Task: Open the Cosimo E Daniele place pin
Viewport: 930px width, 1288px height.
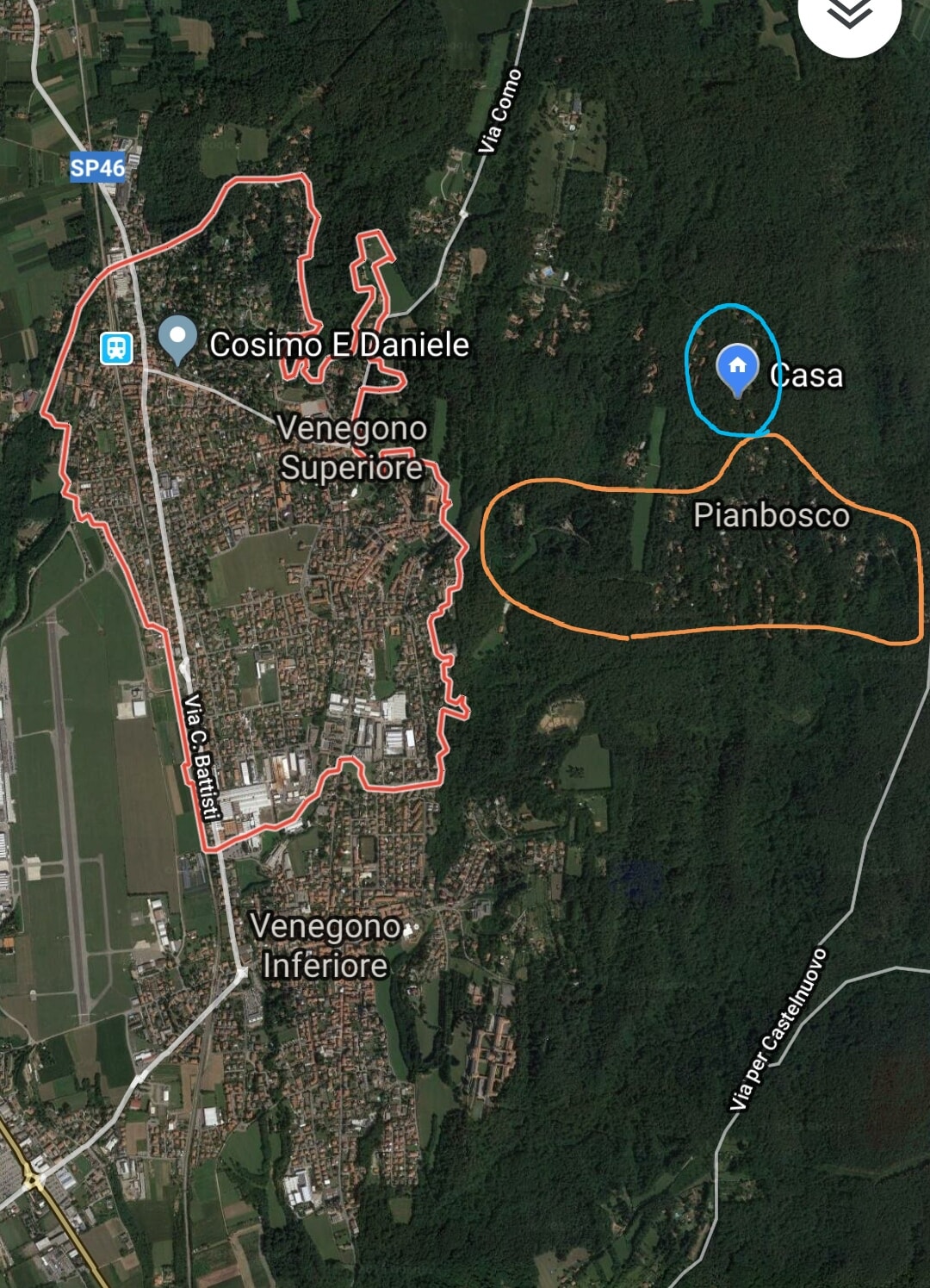Action: [x=177, y=339]
